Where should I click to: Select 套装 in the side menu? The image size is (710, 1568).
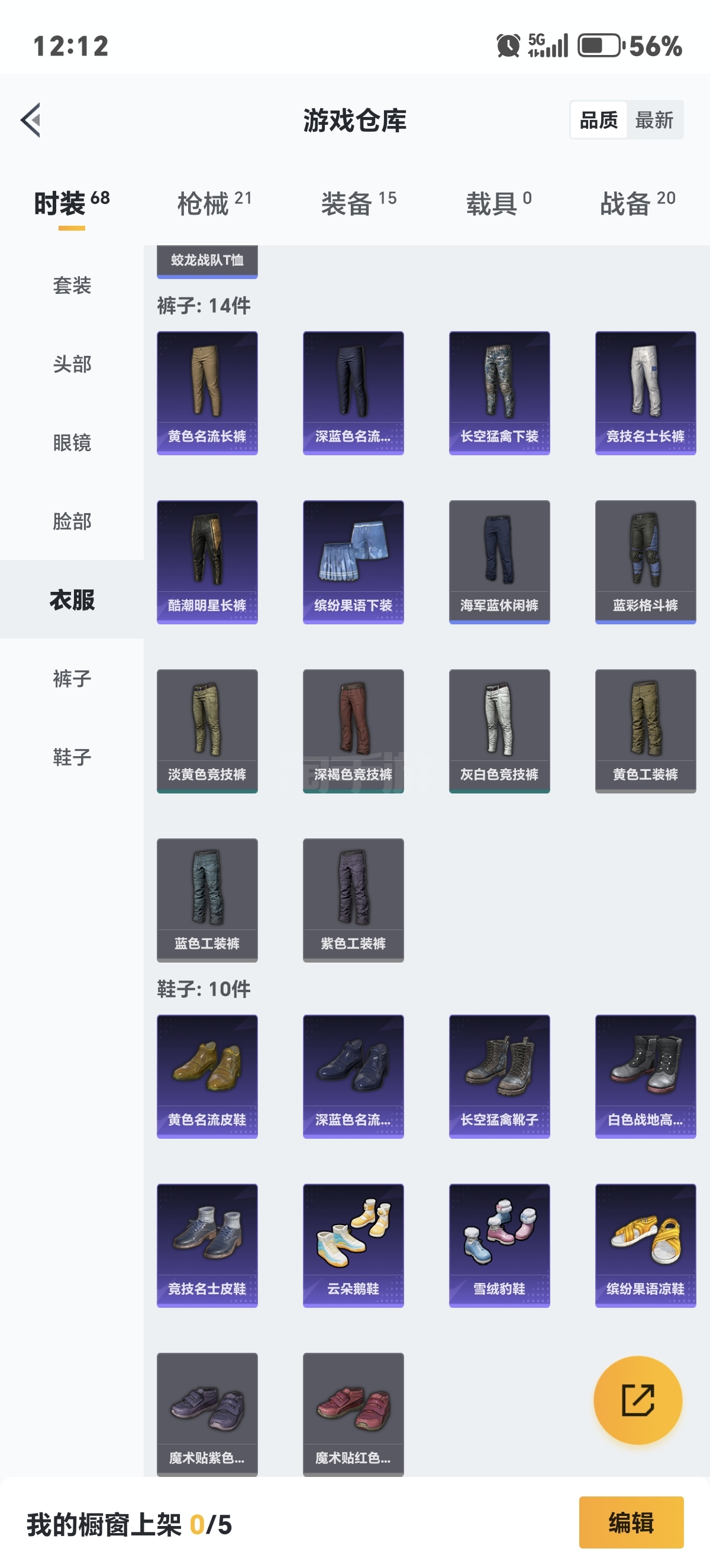click(72, 285)
